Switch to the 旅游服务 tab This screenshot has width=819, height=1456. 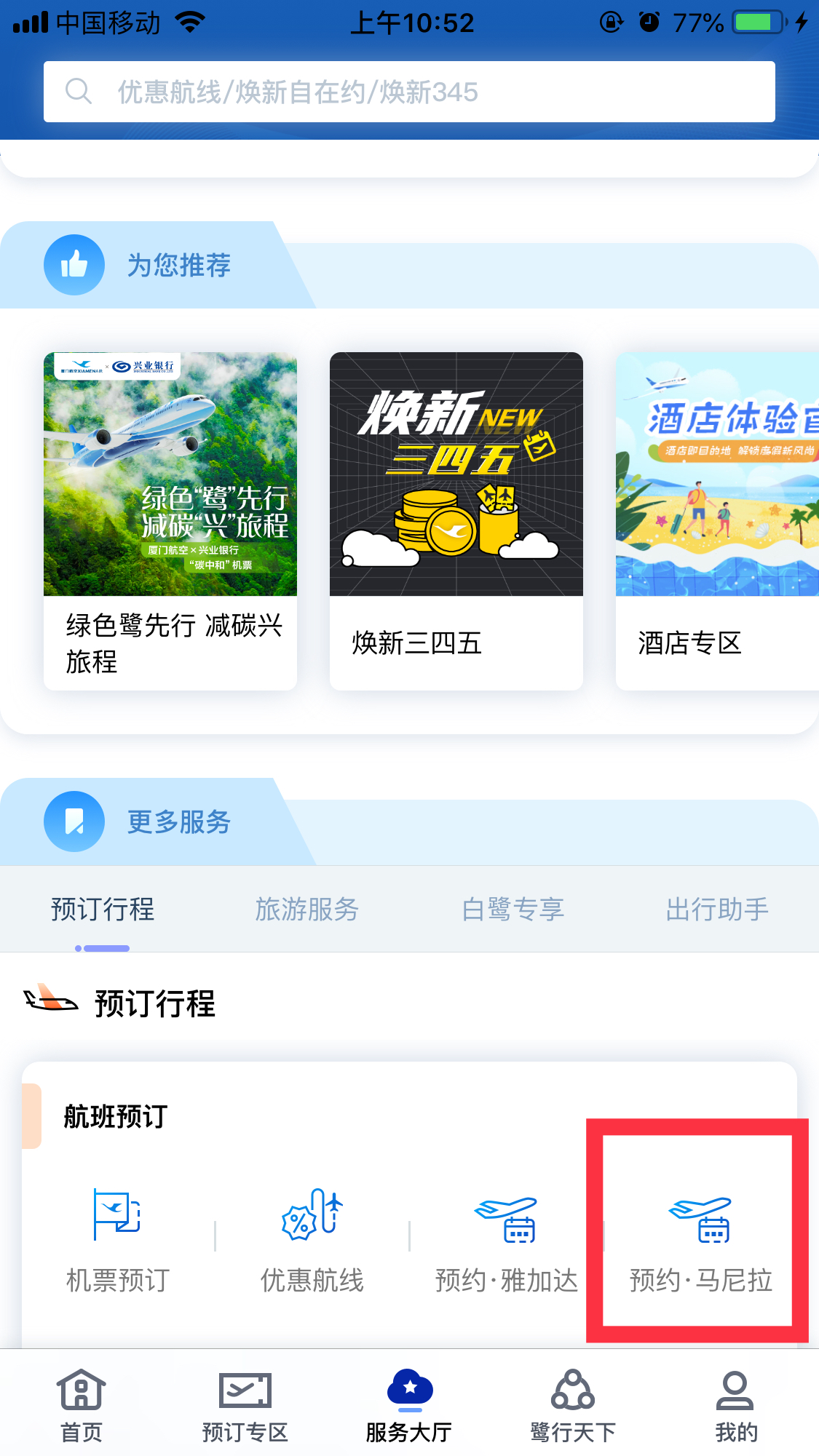point(306,910)
